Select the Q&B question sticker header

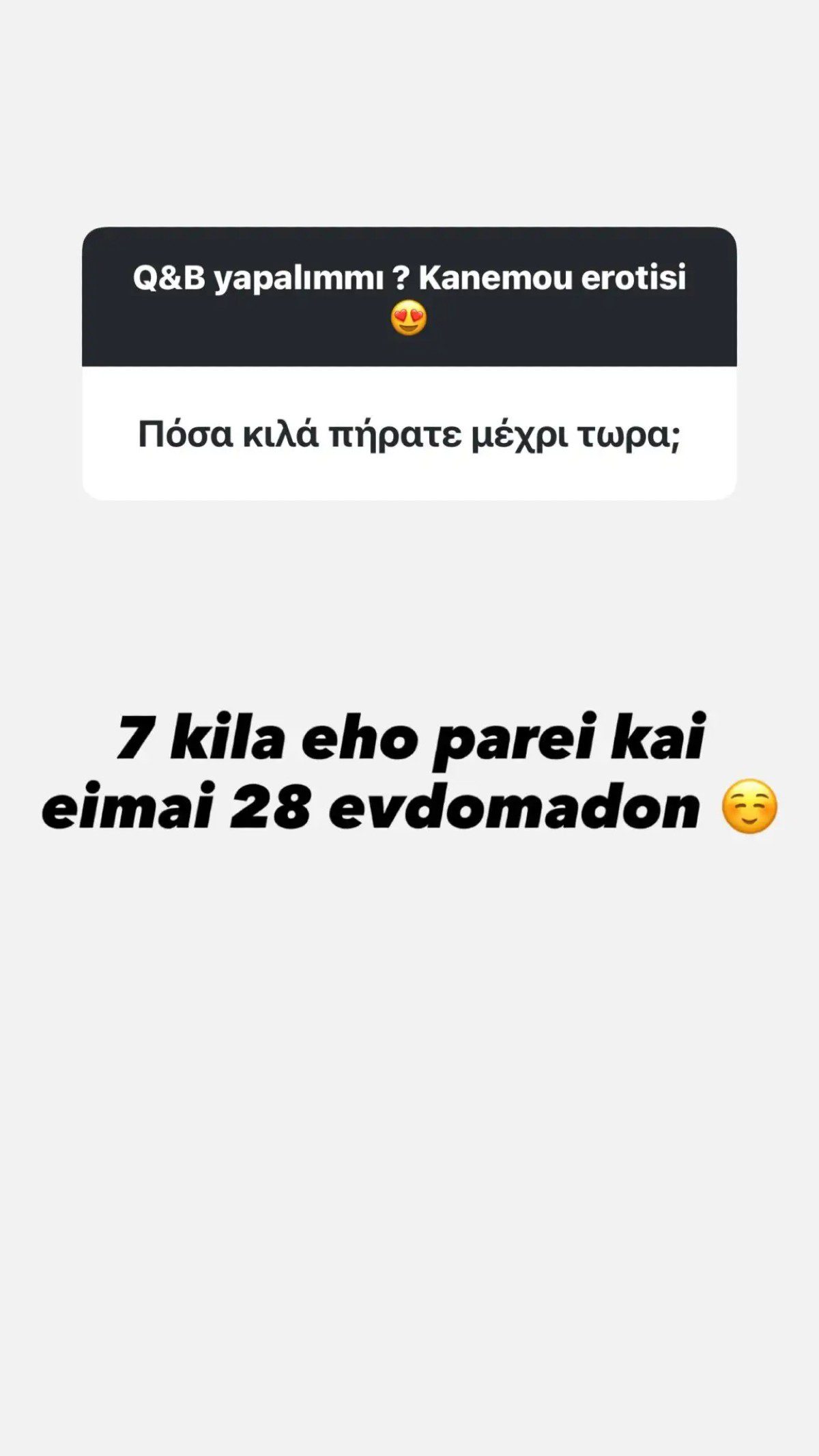point(409,297)
